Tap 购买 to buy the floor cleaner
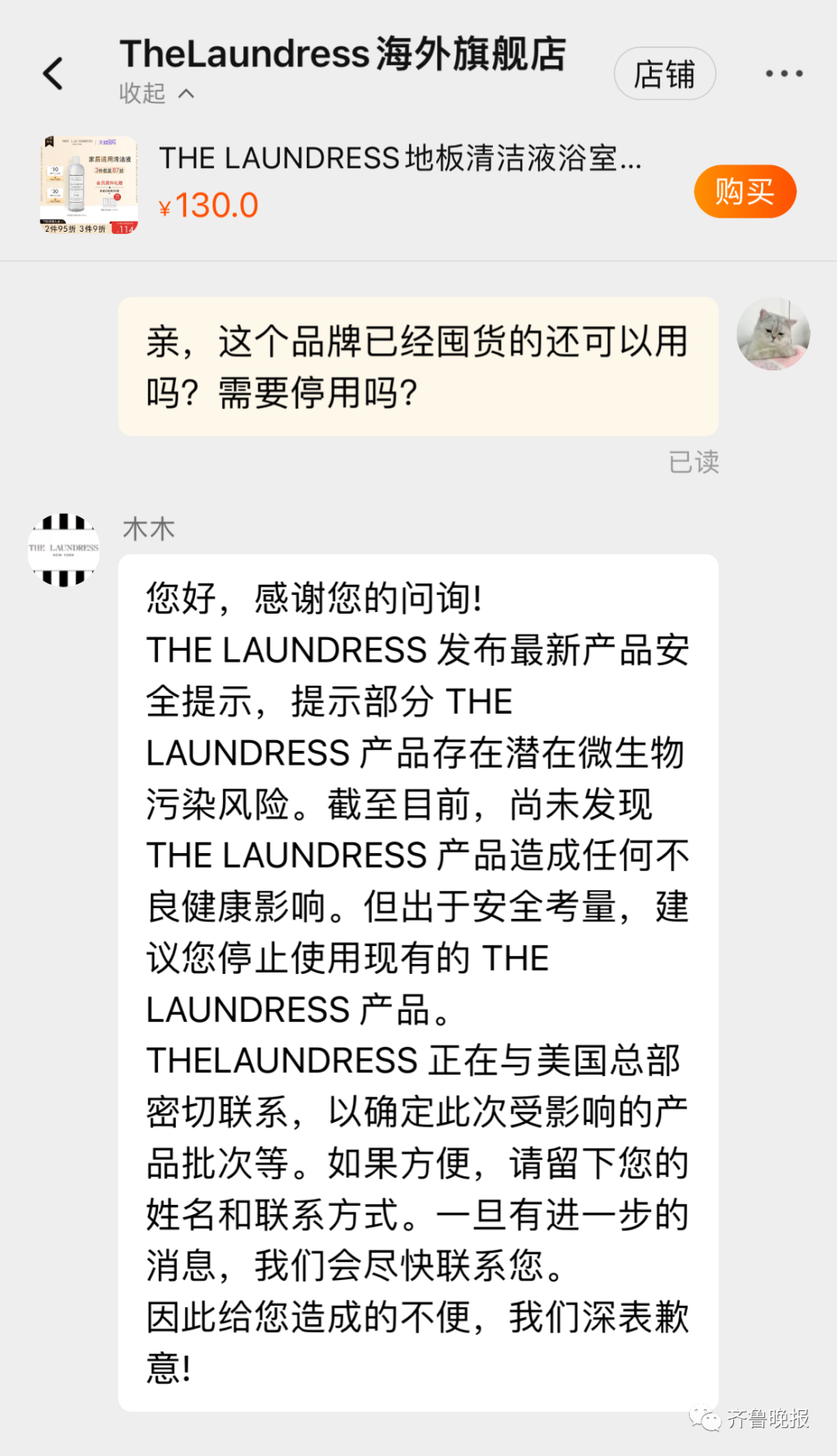The width and height of the screenshot is (837, 1456). coord(744,191)
